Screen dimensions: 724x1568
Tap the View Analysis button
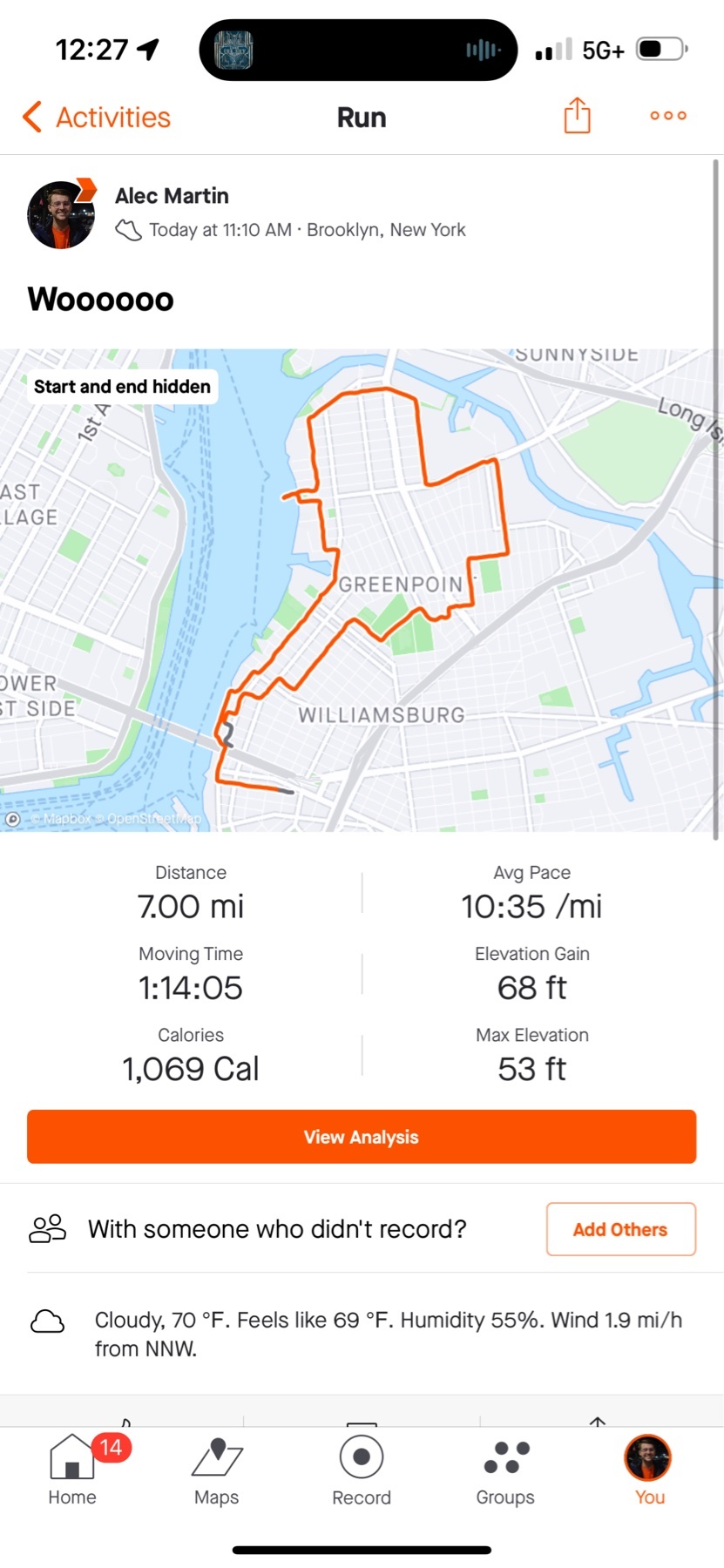click(362, 1137)
